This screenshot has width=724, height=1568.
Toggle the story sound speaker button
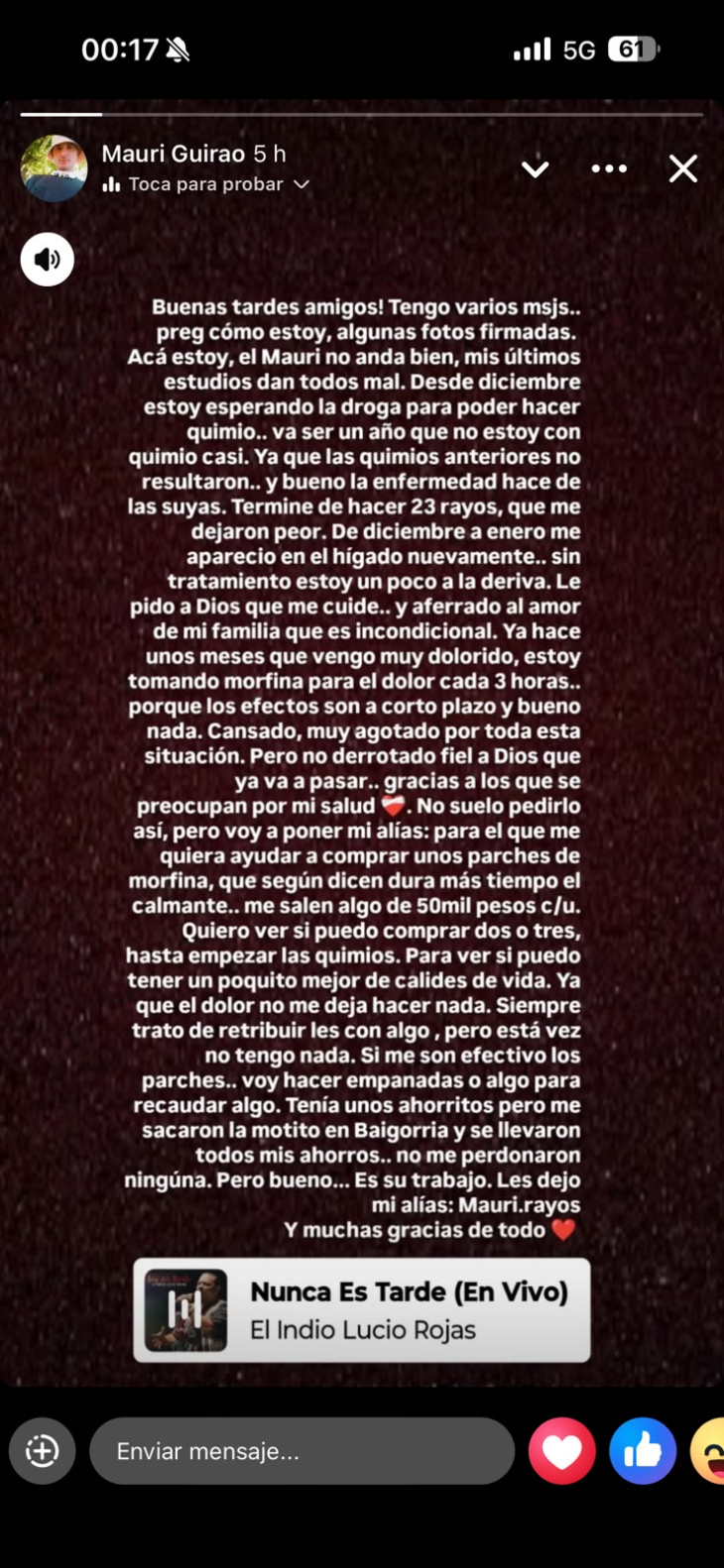(x=48, y=260)
